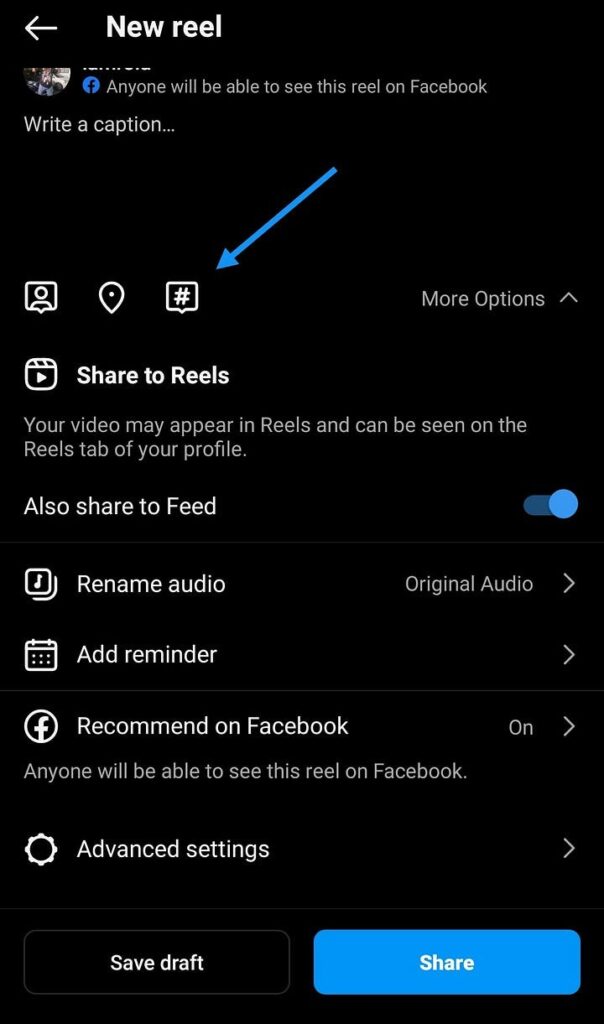
Task: Save the reel as a draft
Action: point(157,962)
